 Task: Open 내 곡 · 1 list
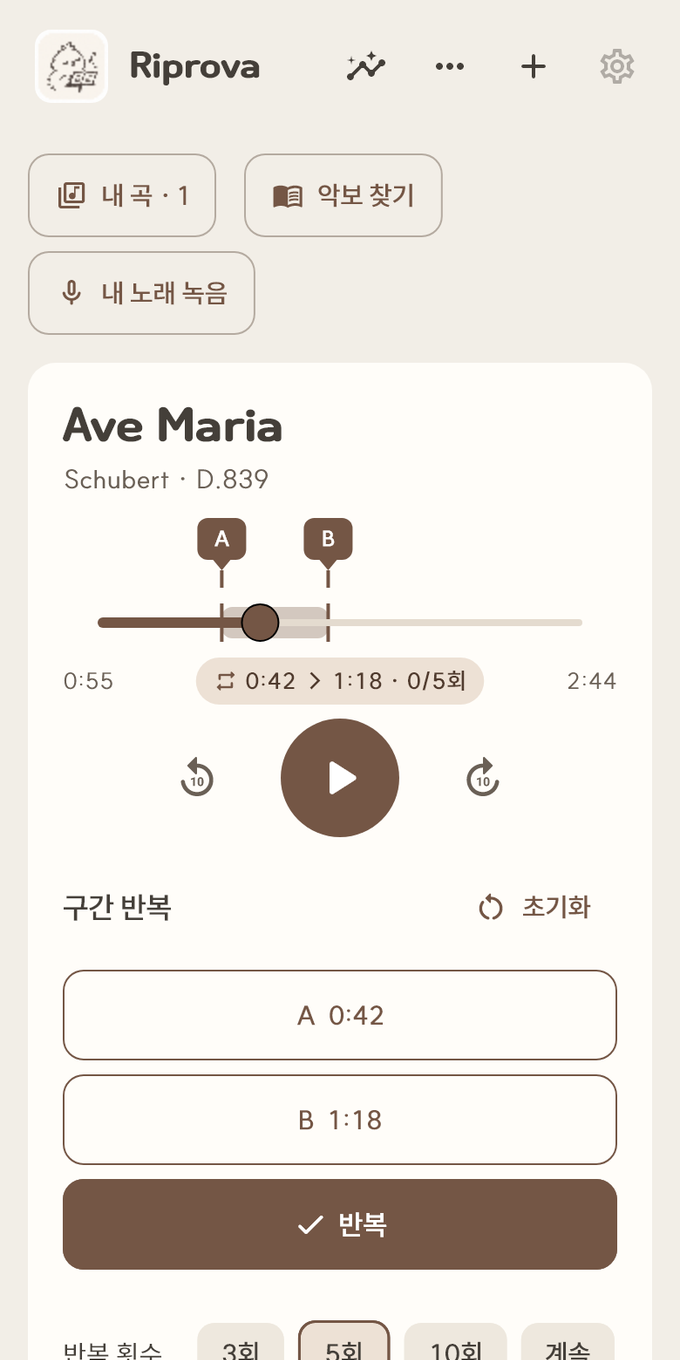click(x=122, y=195)
